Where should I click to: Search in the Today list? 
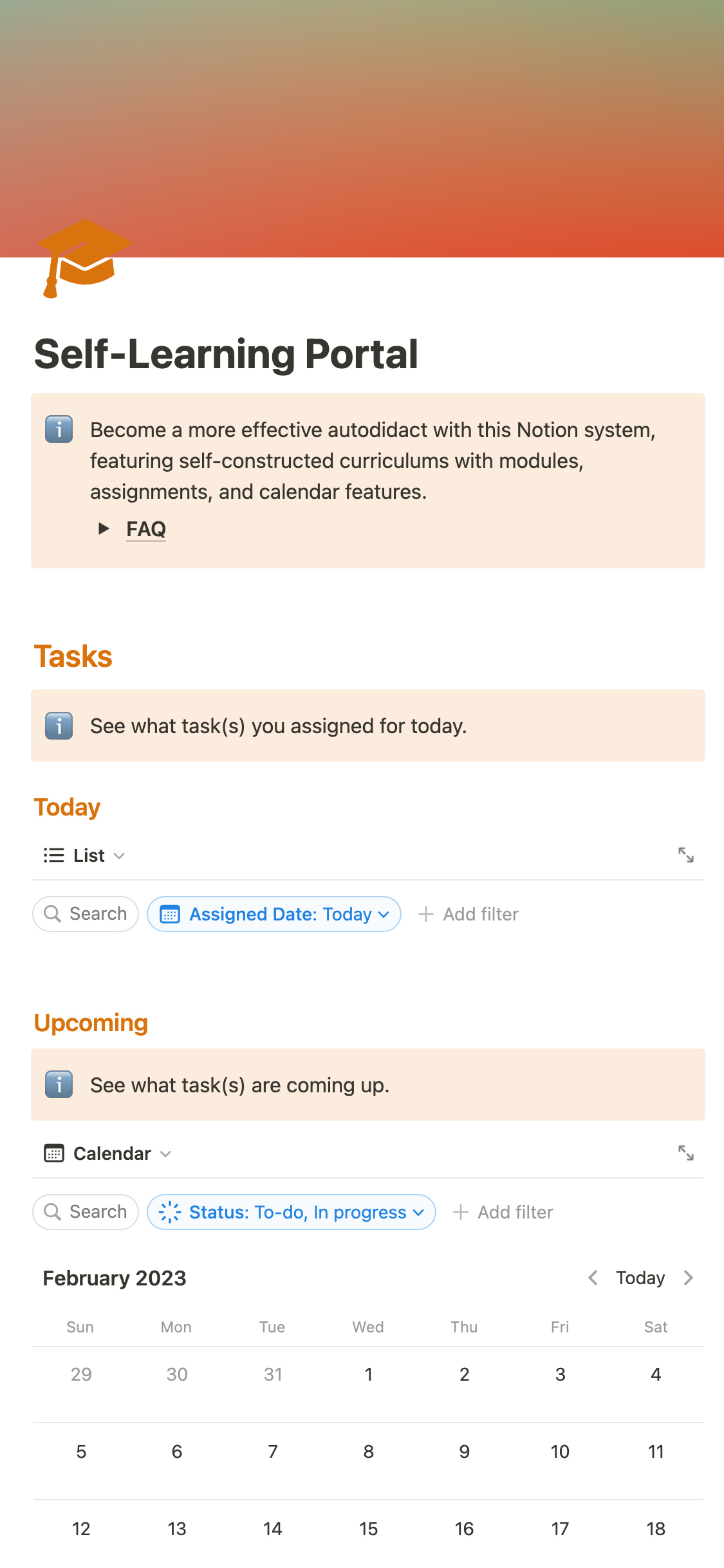click(86, 914)
